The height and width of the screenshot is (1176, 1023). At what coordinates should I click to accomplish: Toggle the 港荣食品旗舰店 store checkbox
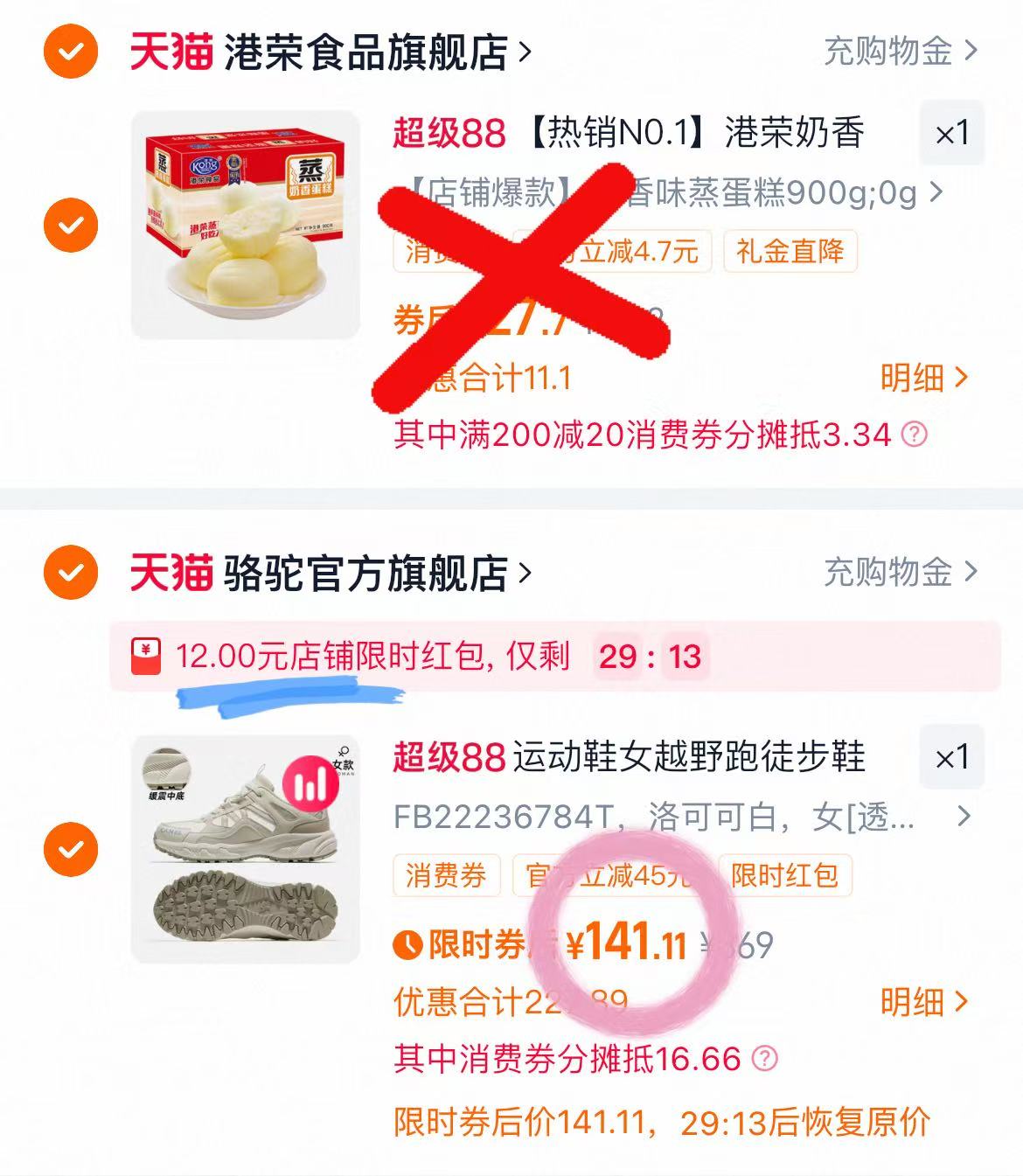click(x=71, y=52)
